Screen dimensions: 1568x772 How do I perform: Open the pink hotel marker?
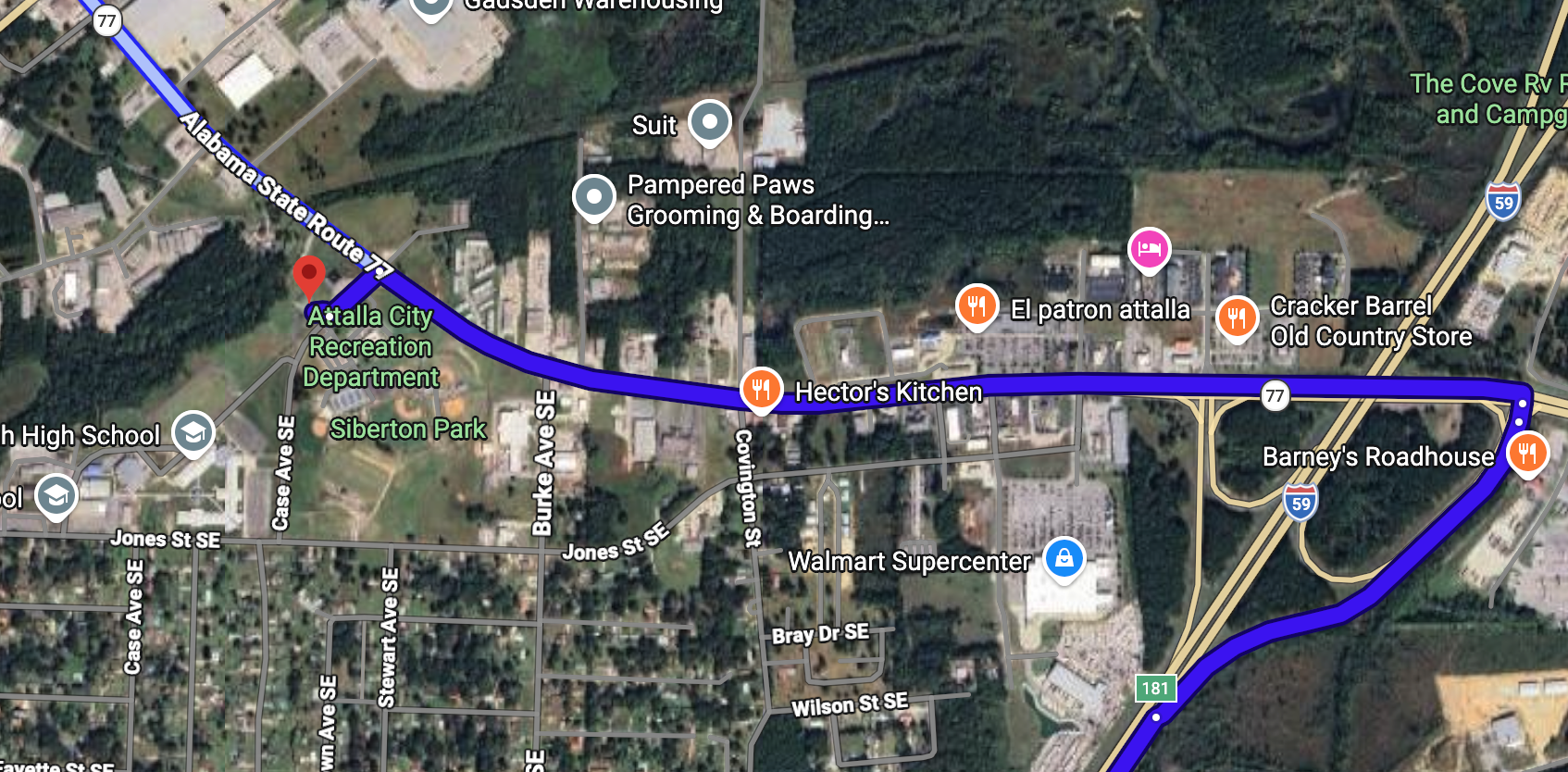(1149, 249)
